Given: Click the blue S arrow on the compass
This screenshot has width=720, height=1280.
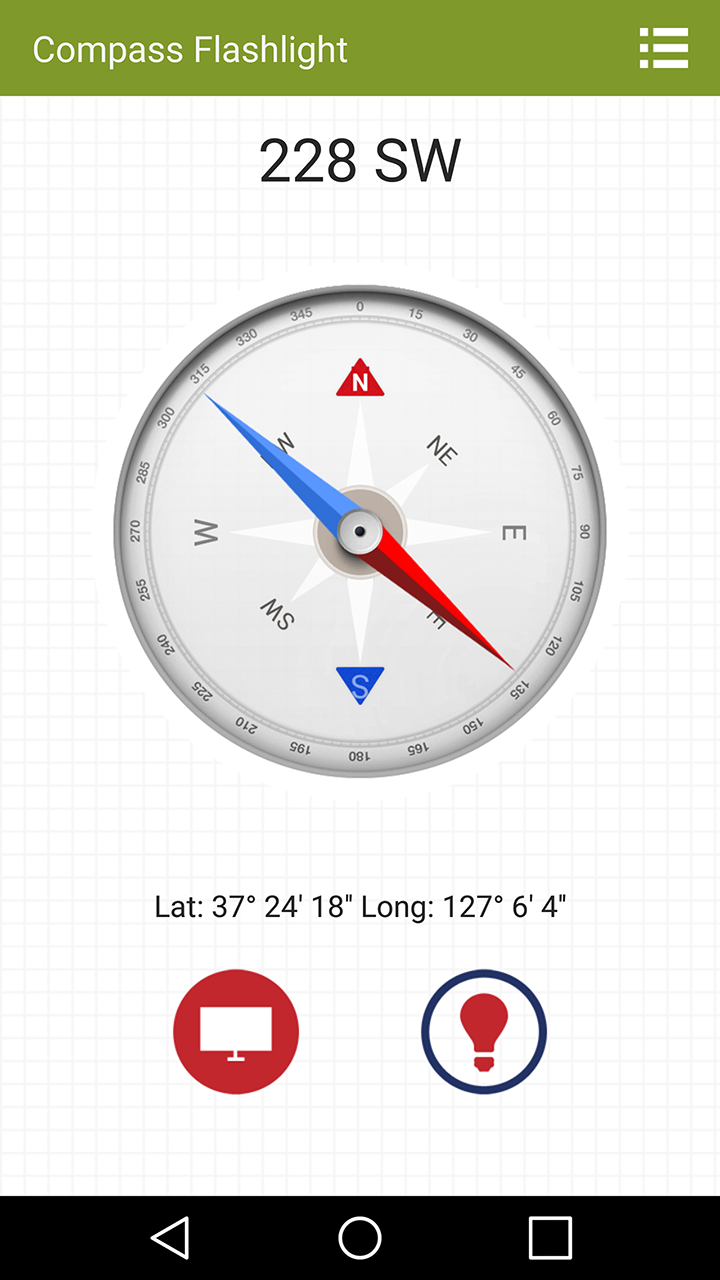Looking at the screenshot, I should coord(358,683).
